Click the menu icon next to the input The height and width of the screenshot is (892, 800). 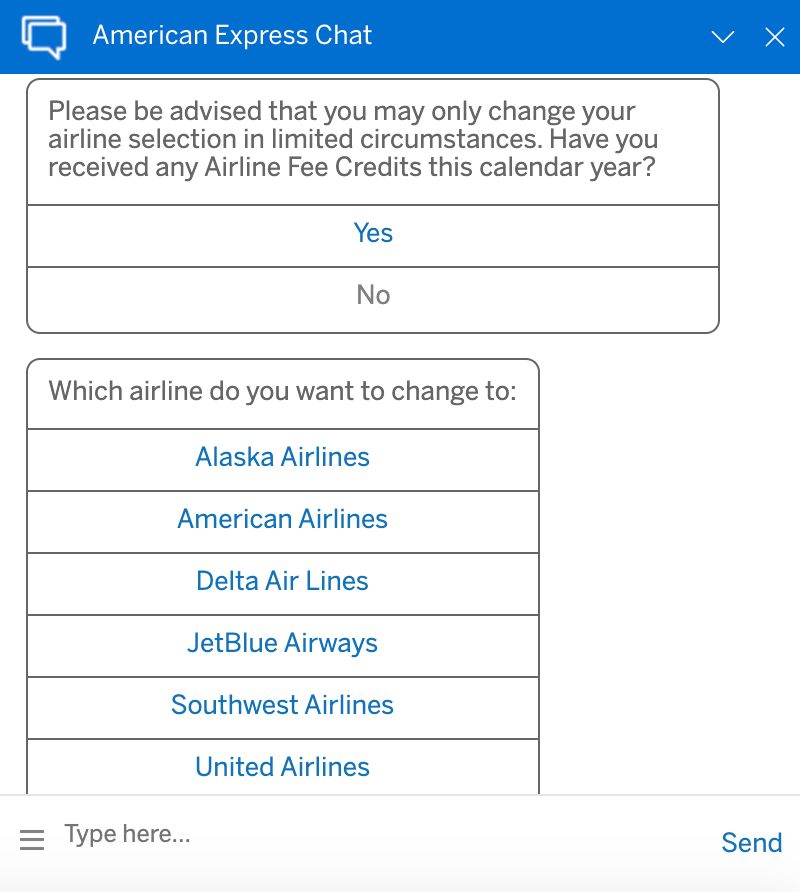[32, 839]
